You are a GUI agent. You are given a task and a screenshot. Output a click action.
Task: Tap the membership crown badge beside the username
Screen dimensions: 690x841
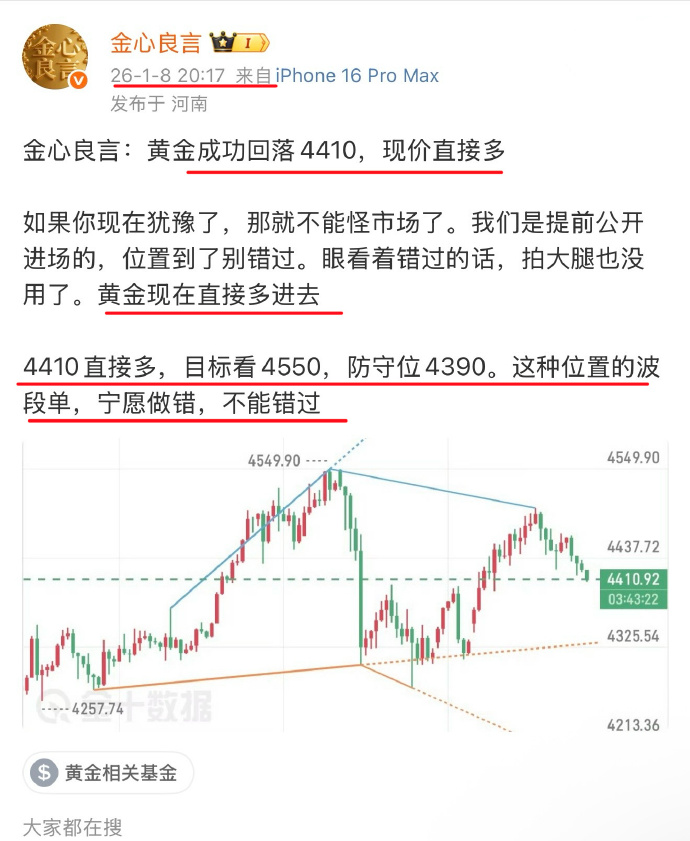tap(238, 43)
